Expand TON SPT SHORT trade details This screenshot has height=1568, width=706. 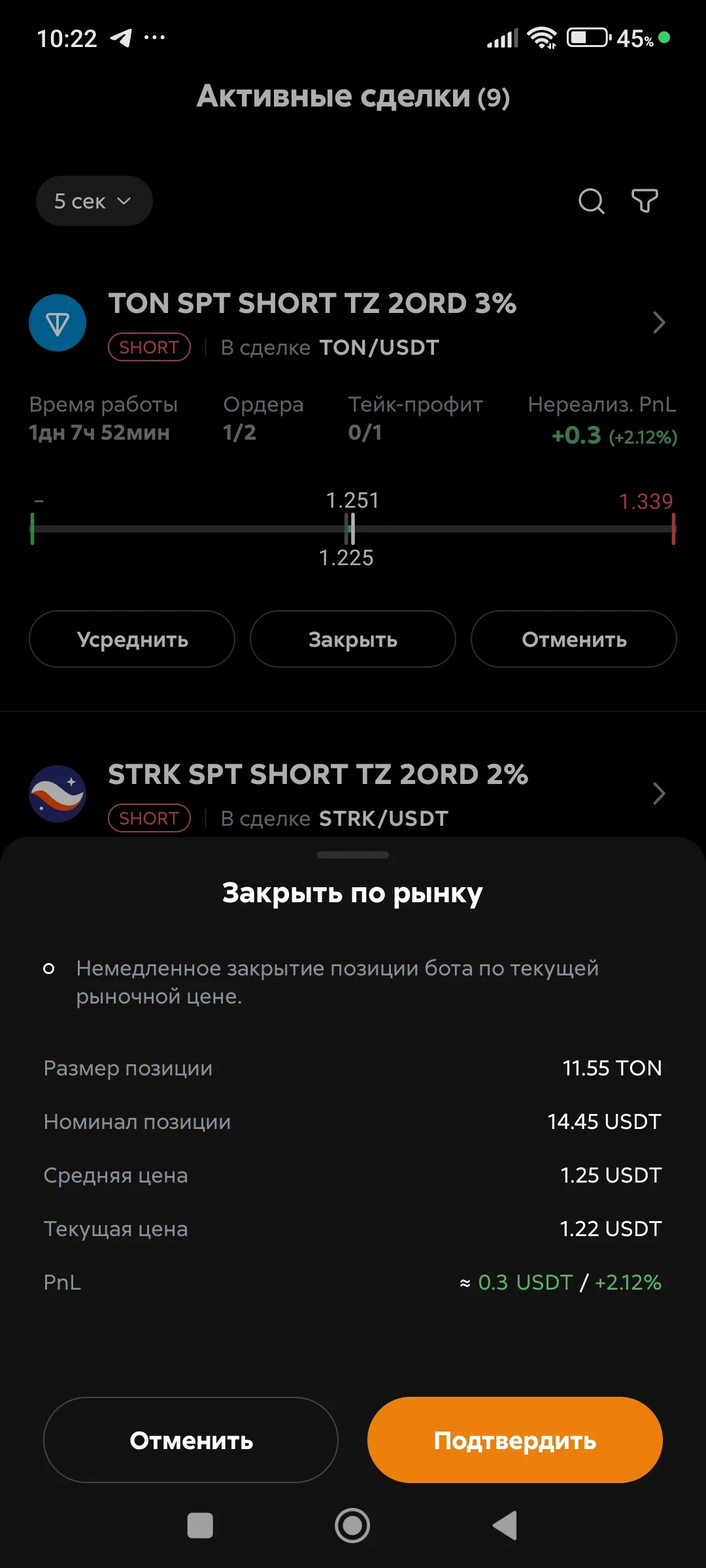point(659,322)
